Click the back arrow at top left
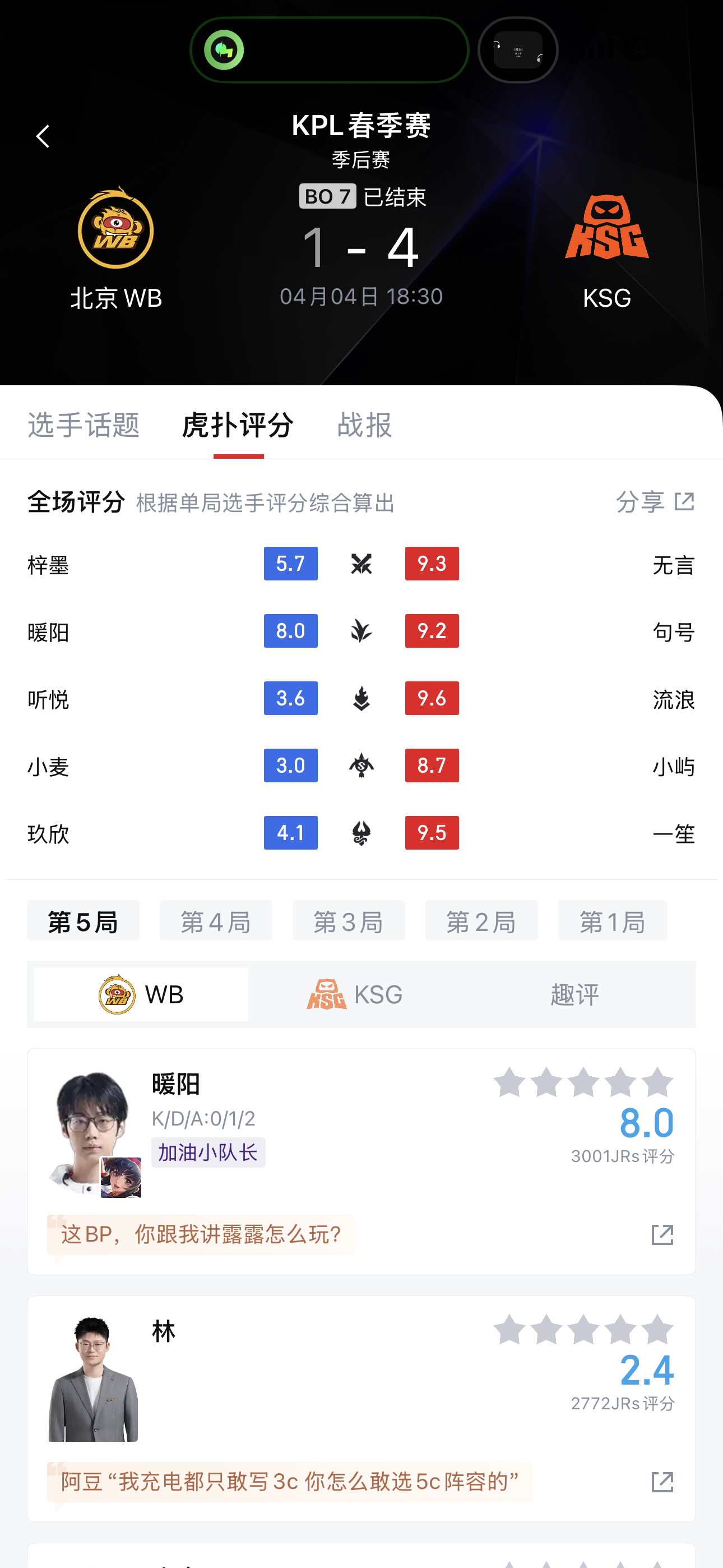The height and width of the screenshot is (1568, 723). pos(43,136)
